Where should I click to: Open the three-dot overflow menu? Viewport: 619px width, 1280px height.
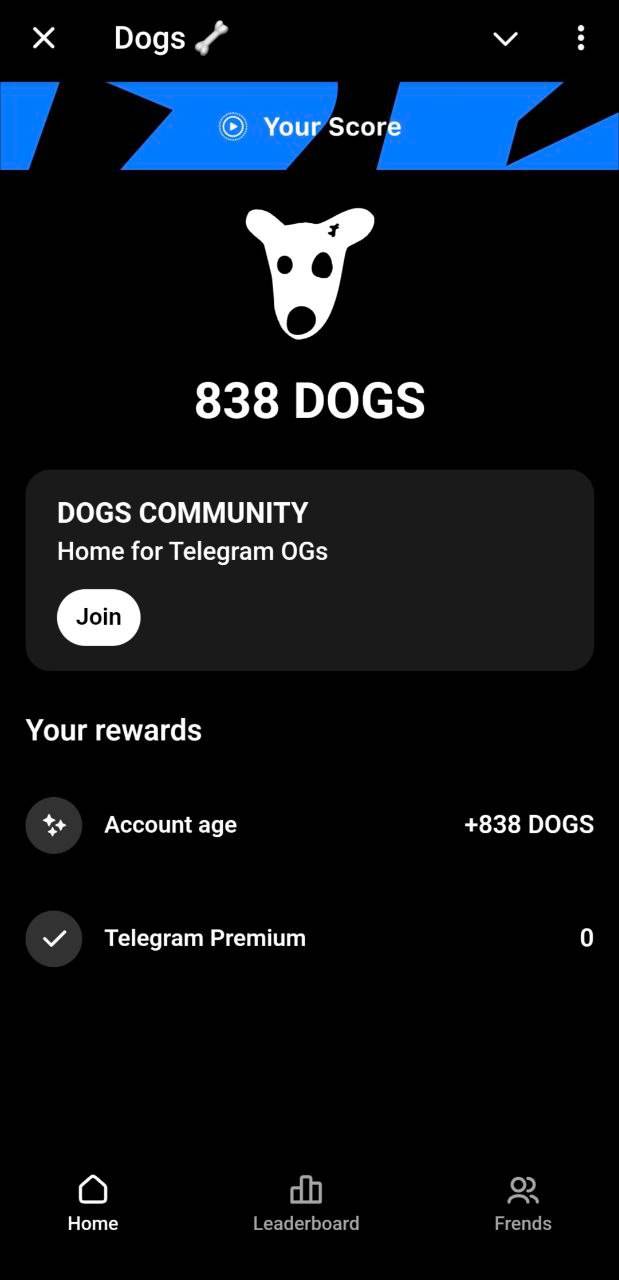581,38
